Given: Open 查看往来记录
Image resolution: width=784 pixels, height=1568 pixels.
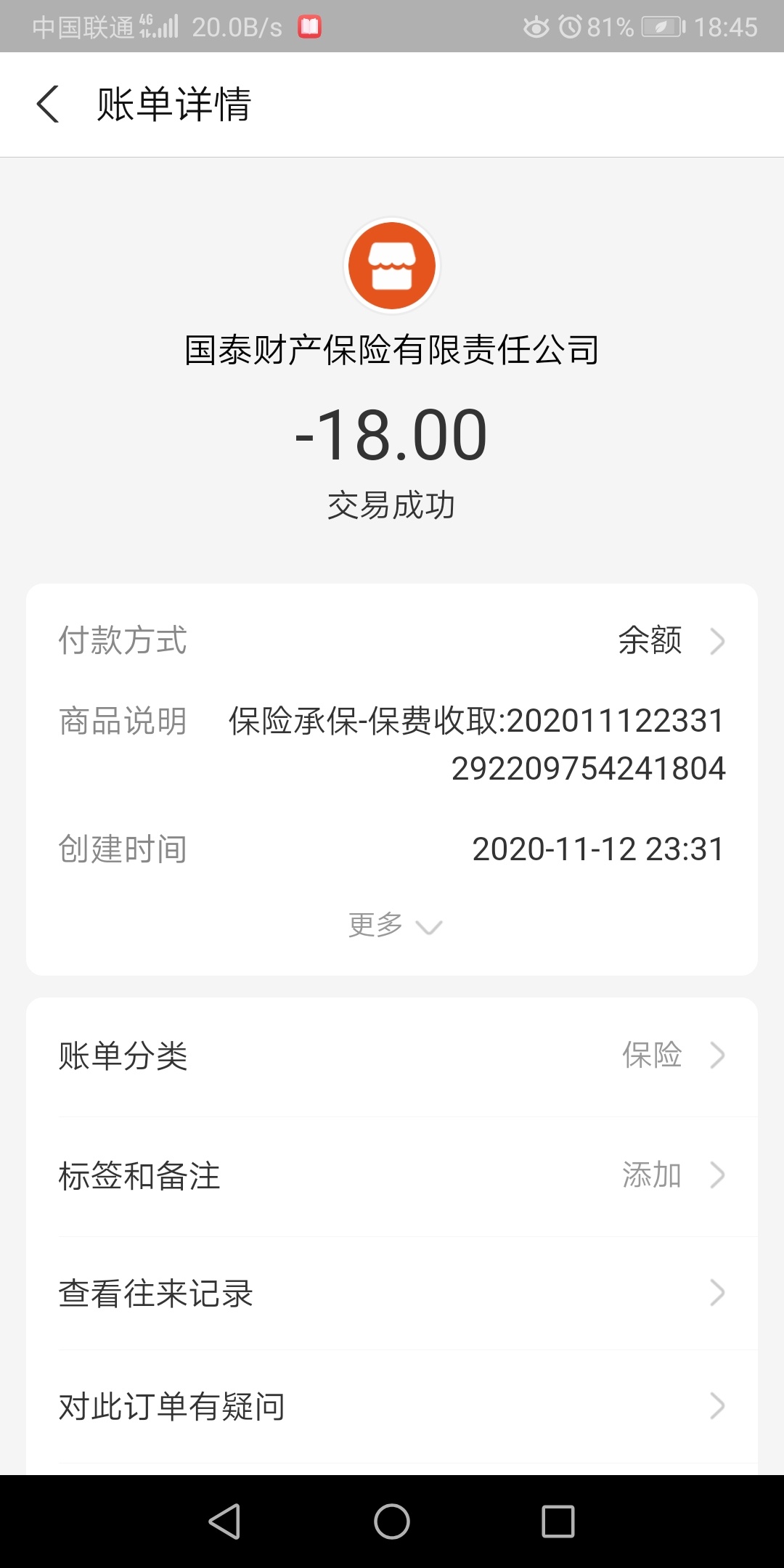Looking at the screenshot, I should (392, 1293).
